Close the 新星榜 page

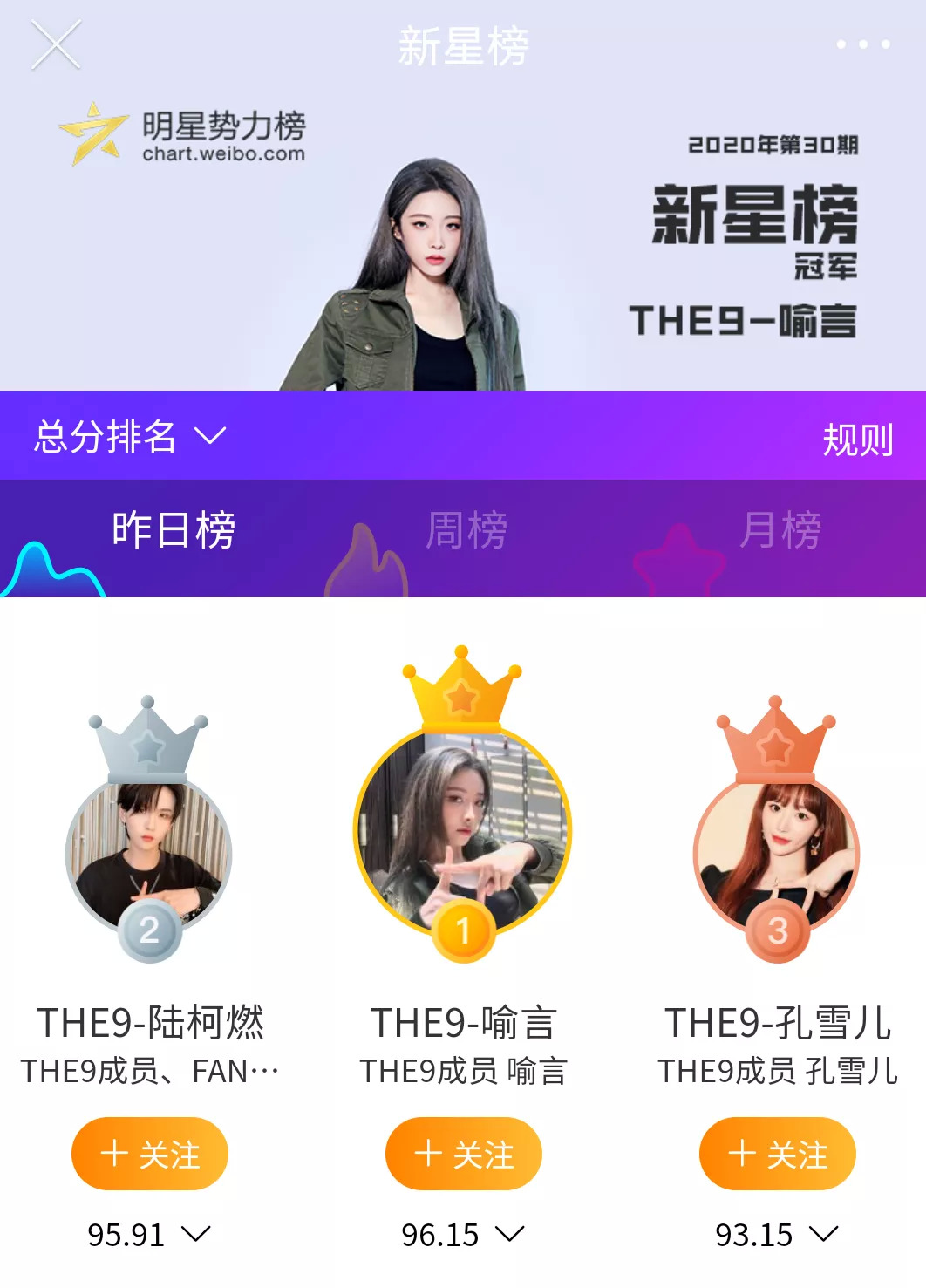click(x=56, y=44)
